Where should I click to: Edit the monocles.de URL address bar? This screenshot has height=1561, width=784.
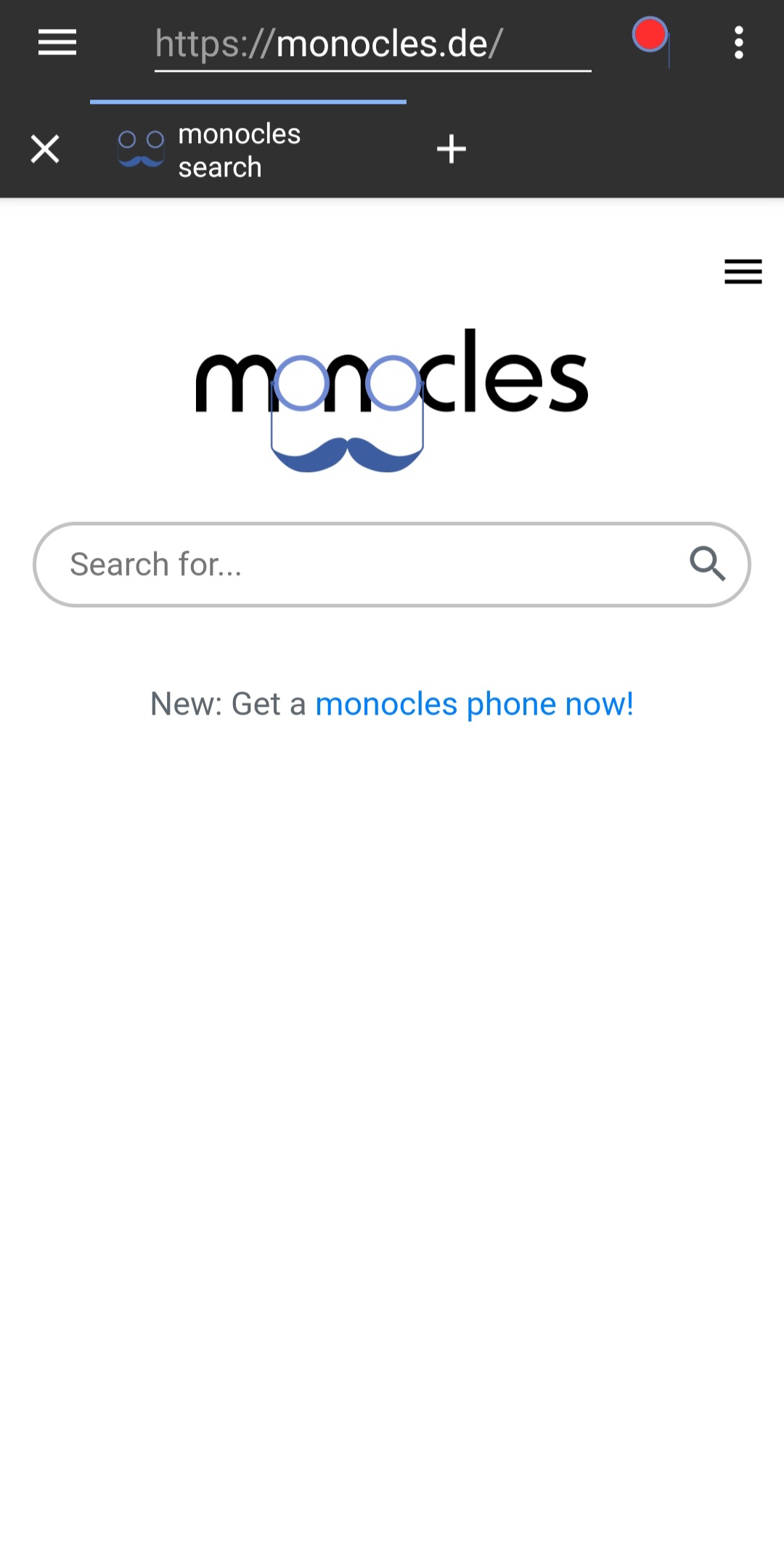[x=372, y=44]
